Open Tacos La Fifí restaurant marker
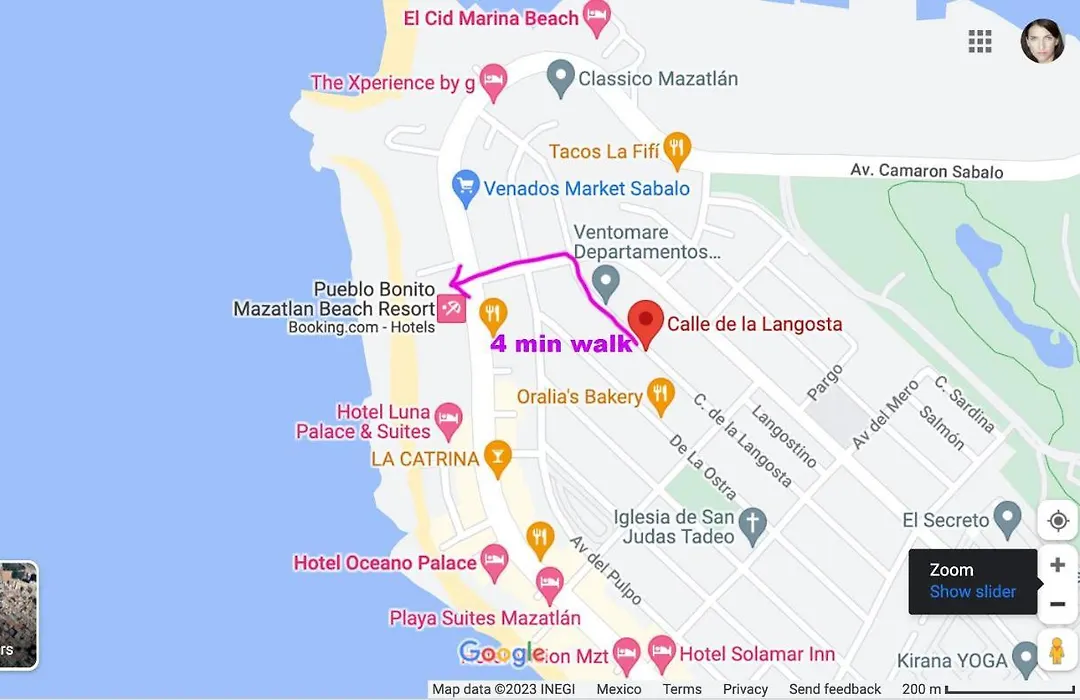The image size is (1080, 700). [x=677, y=150]
